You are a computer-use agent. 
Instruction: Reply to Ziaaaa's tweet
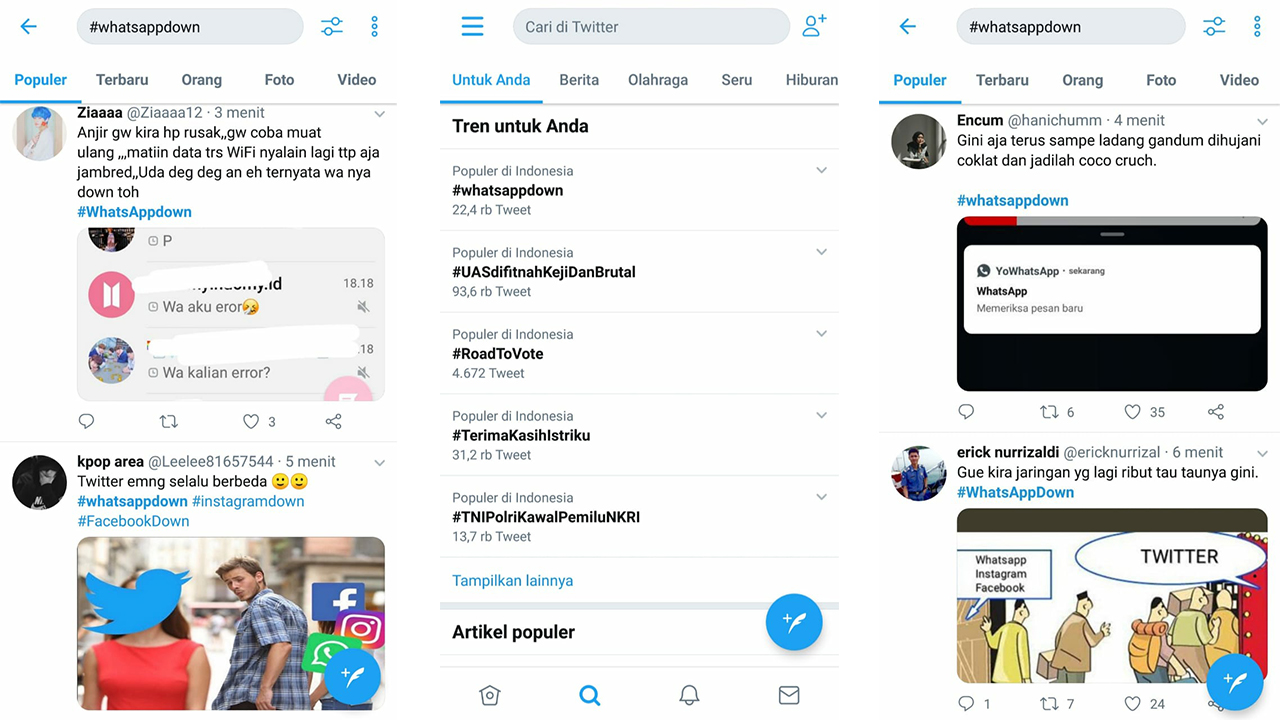point(86,422)
